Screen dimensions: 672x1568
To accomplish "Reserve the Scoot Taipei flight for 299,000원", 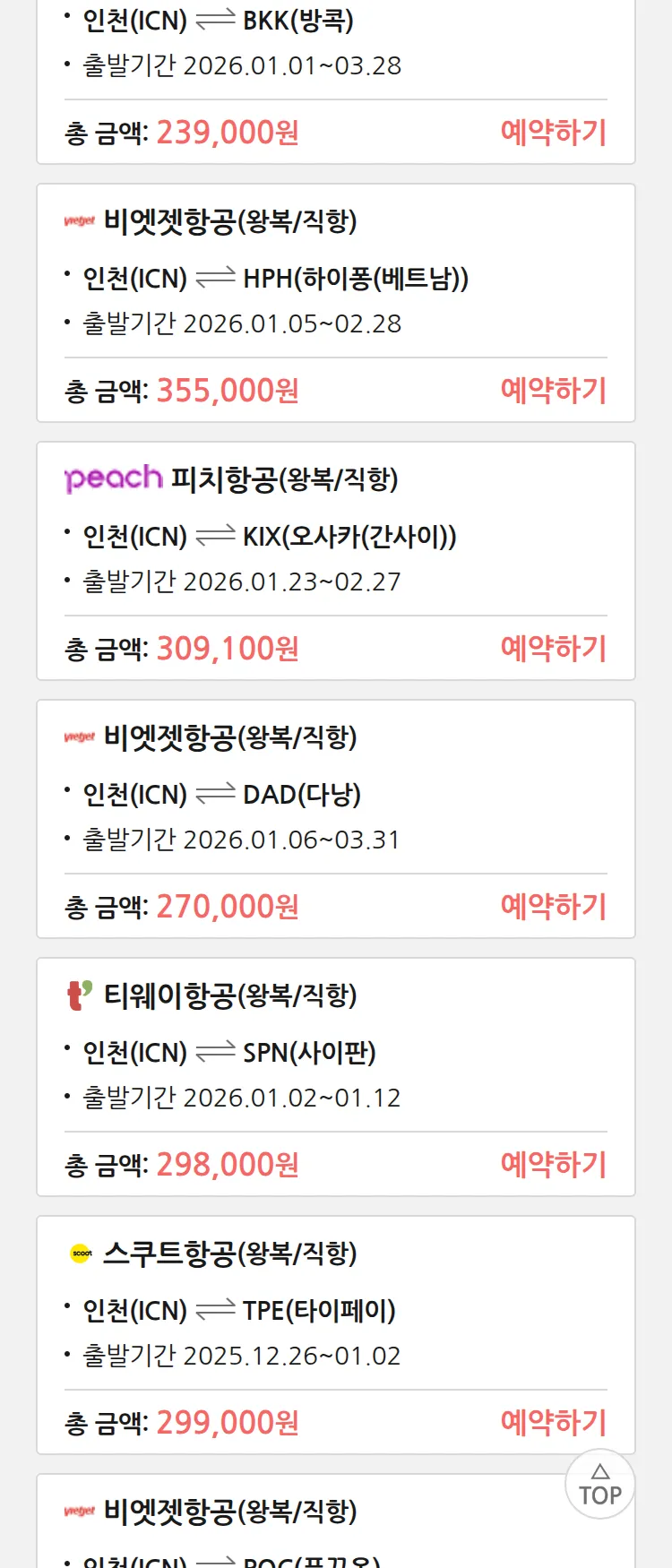I will pyautogui.click(x=553, y=1423).
